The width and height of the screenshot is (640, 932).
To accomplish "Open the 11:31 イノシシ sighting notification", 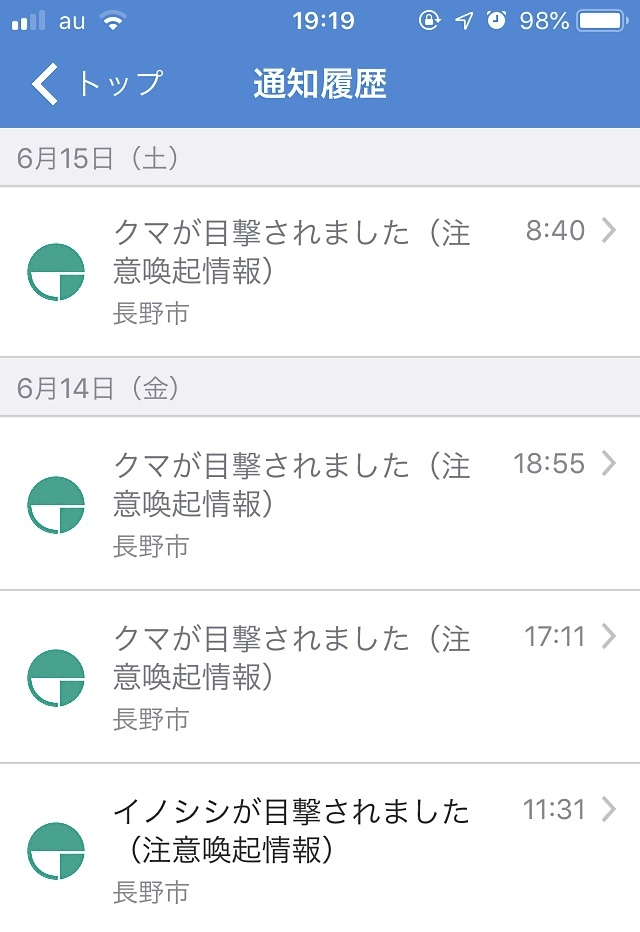I will pos(320,848).
